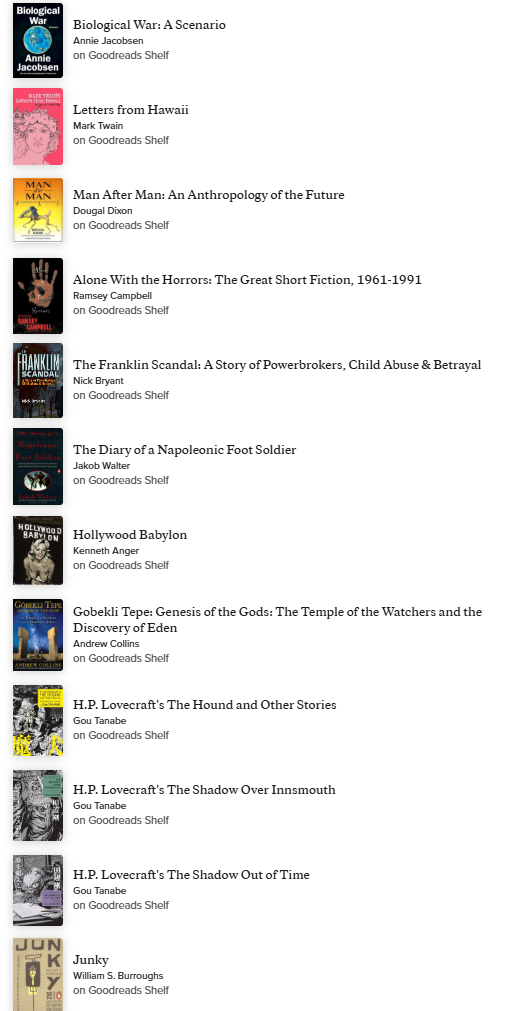Image resolution: width=508 pixels, height=1011 pixels.
Task: Open The Shadow Out of Time title
Action: click(x=191, y=875)
